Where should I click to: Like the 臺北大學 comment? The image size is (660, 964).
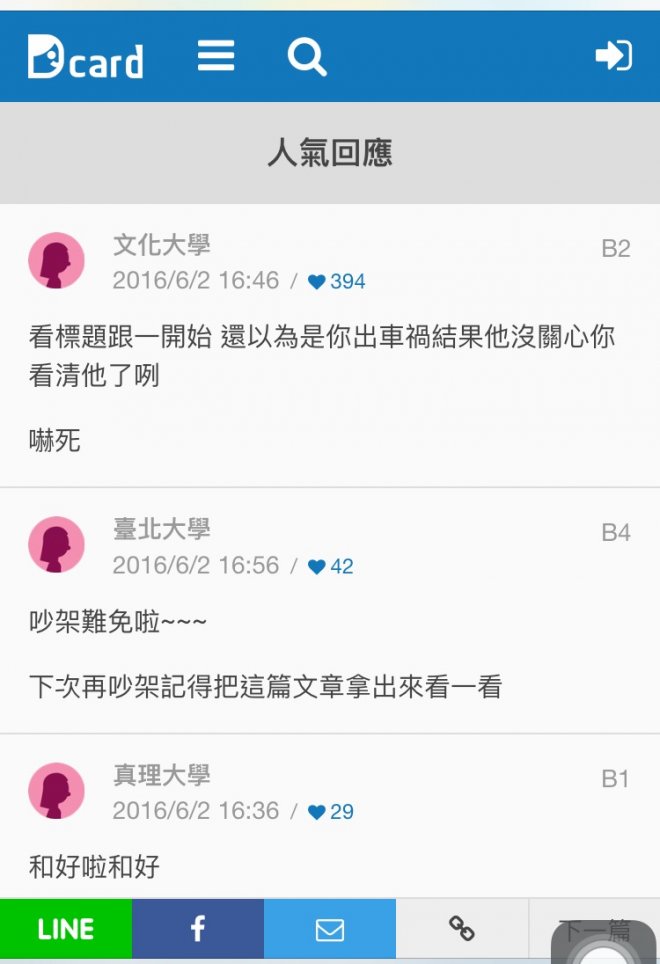coord(317,567)
